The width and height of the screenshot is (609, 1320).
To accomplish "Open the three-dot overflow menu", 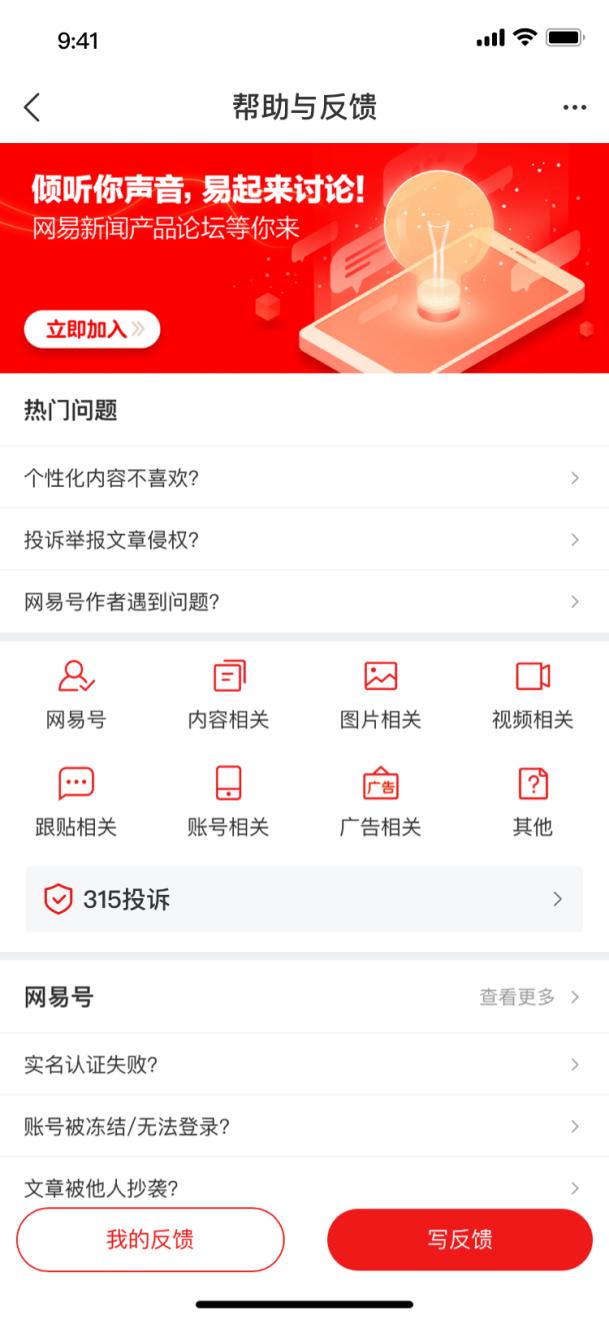I will 574,107.
